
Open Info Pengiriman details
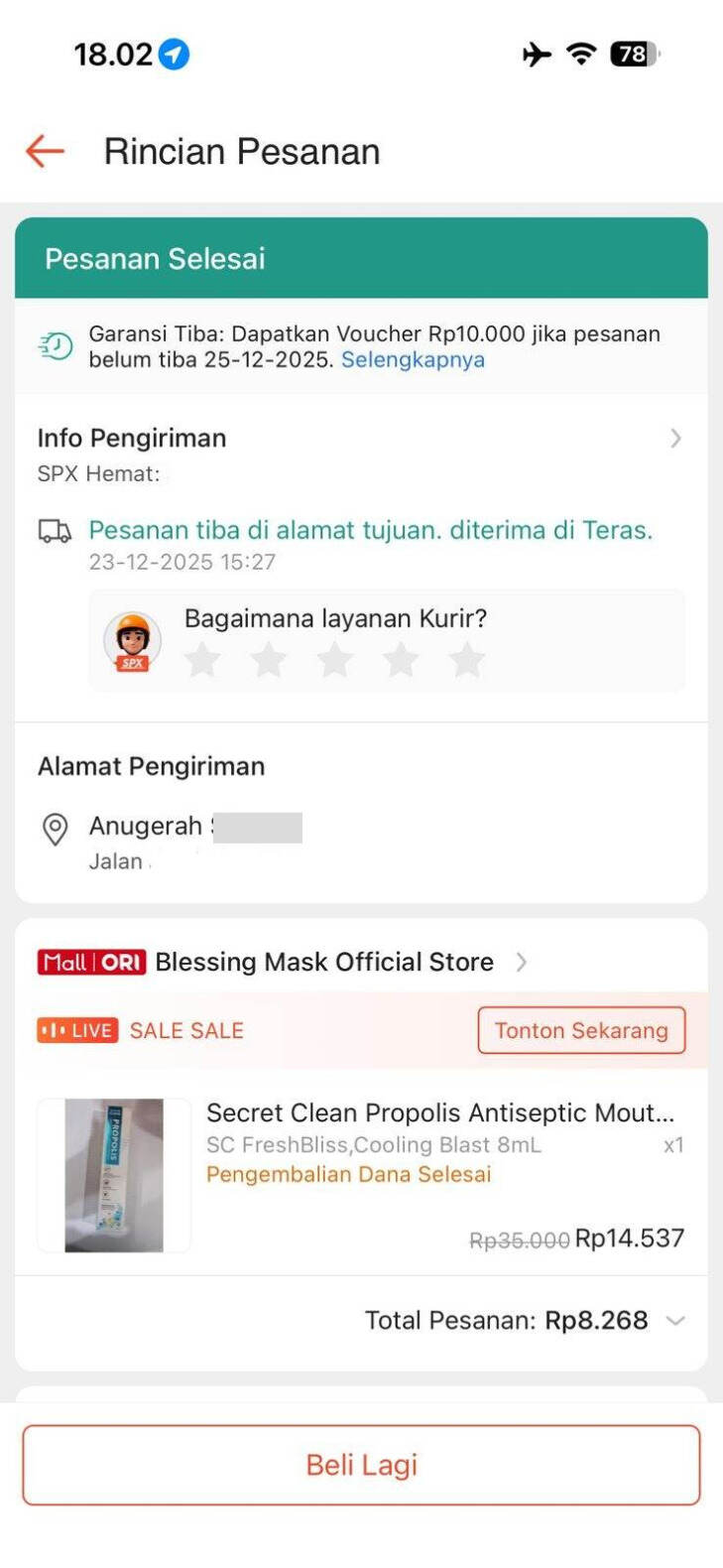[x=674, y=439]
